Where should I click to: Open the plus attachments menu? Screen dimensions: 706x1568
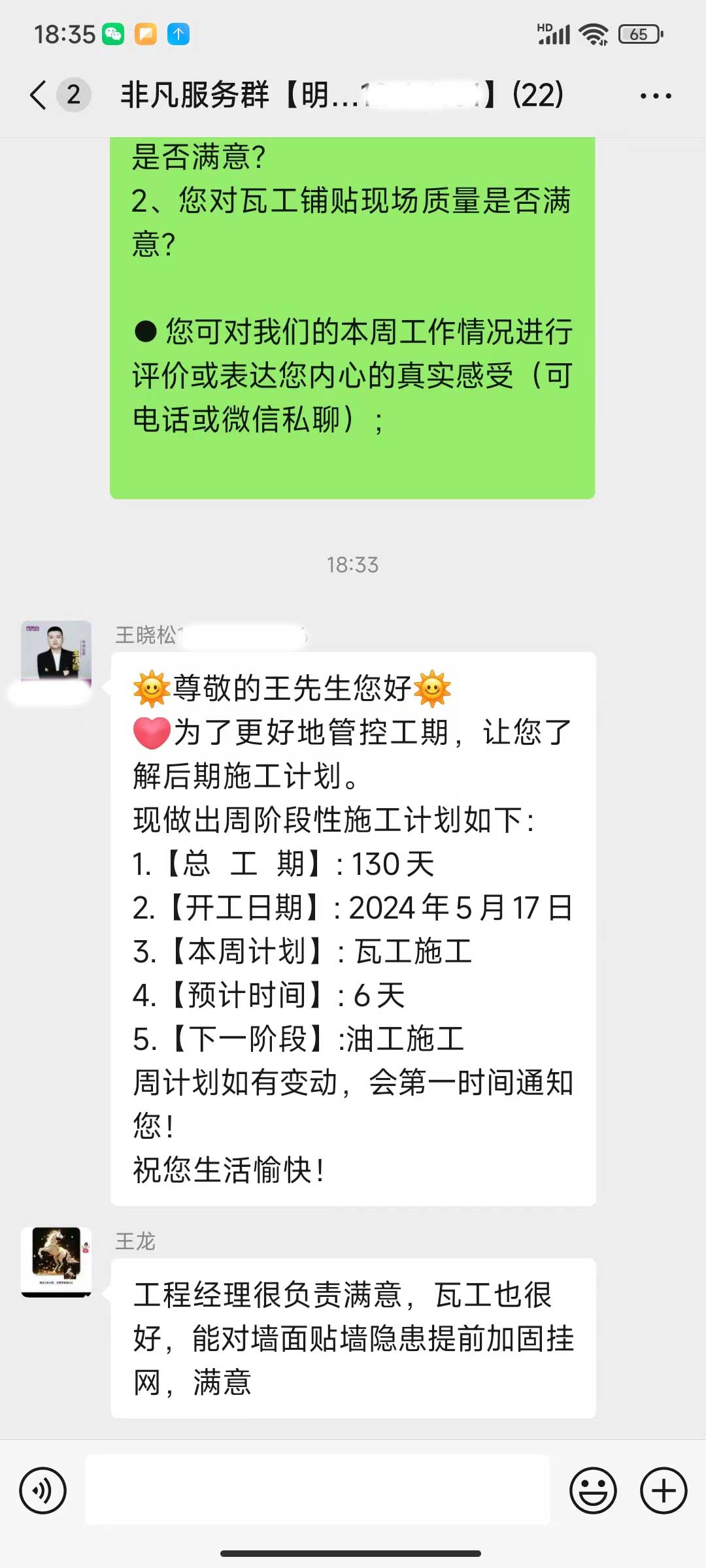663,1491
